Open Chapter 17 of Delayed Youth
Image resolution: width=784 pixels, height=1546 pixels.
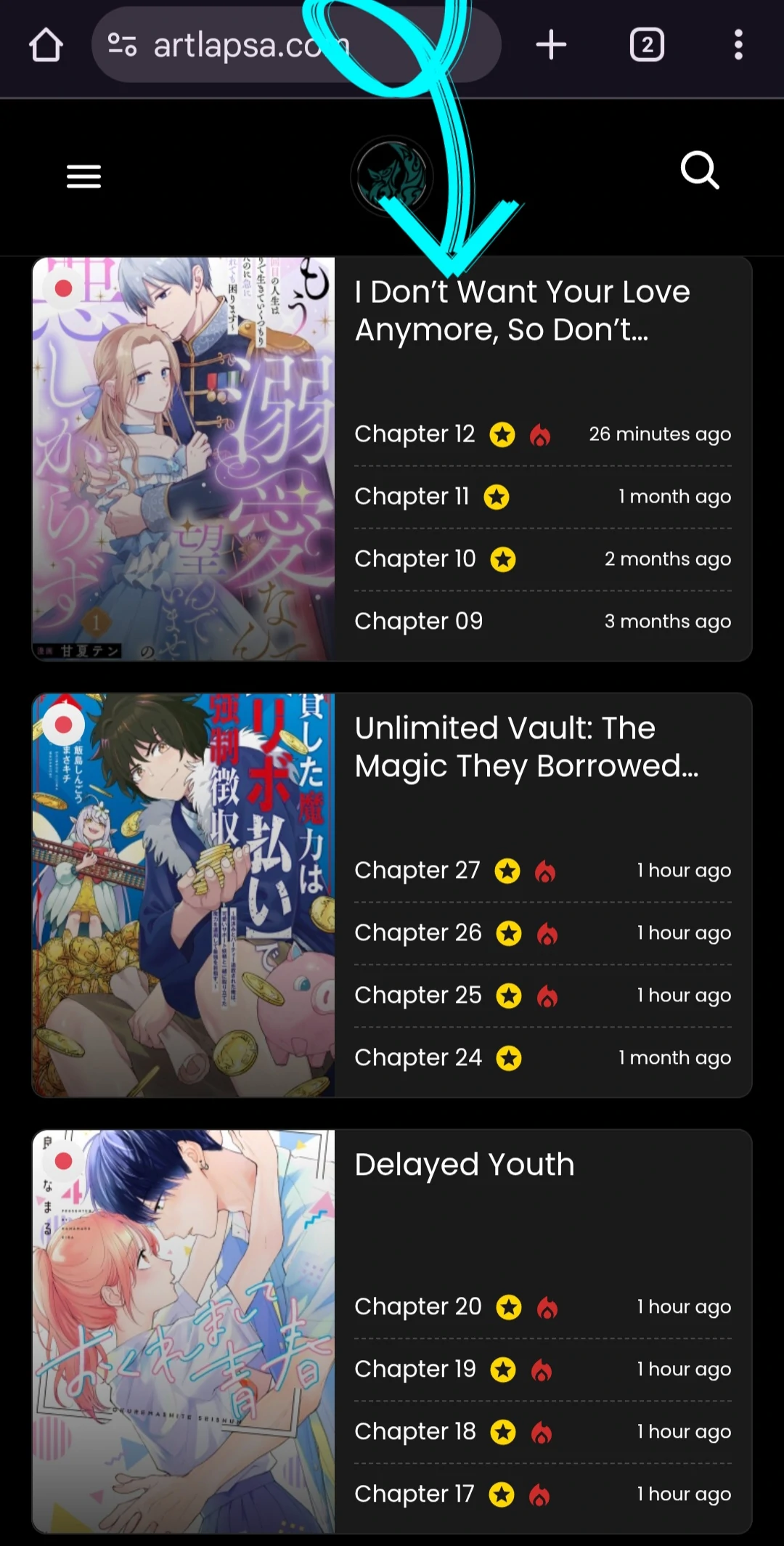coord(414,1494)
